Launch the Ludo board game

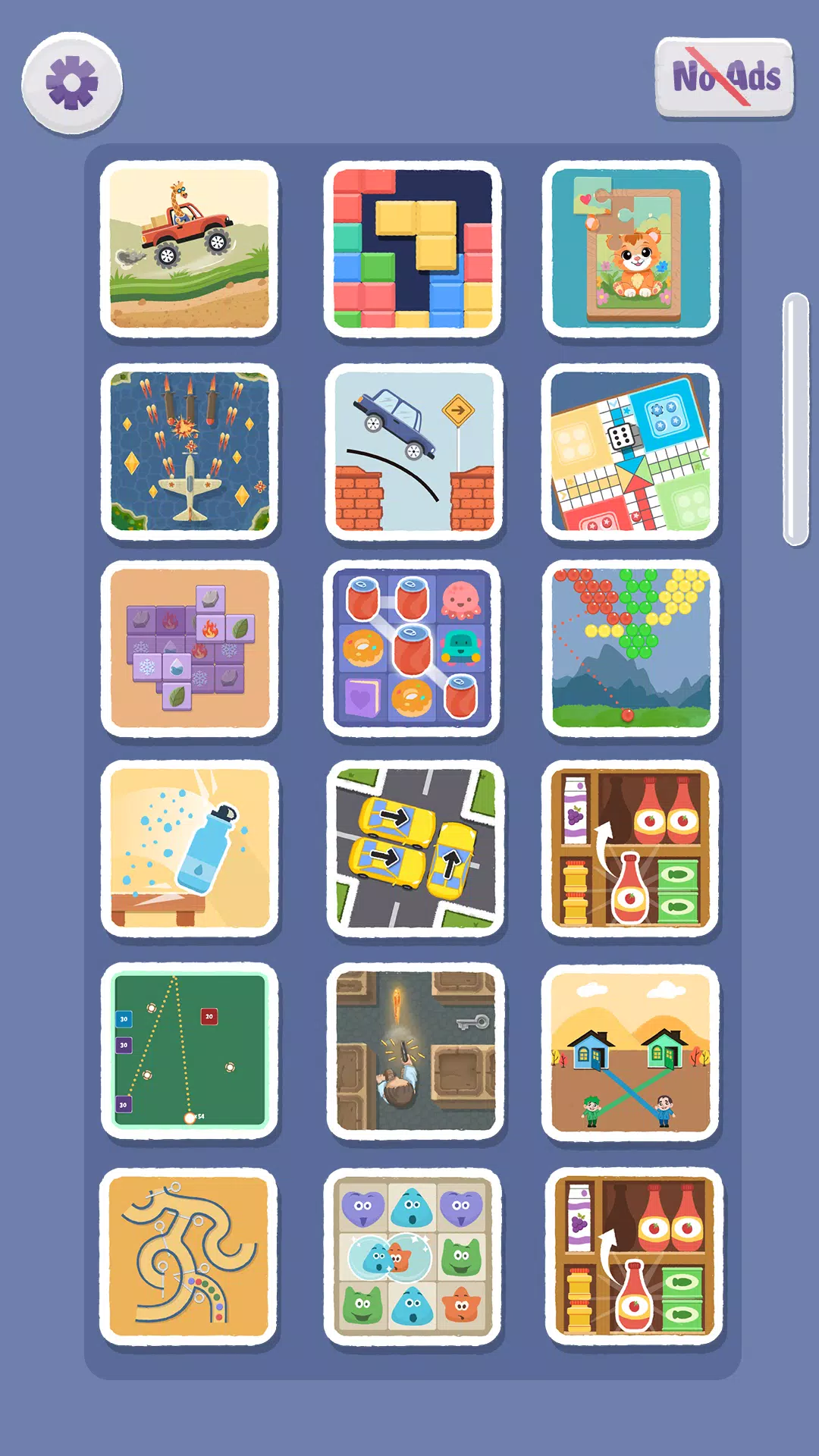tap(631, 452)
